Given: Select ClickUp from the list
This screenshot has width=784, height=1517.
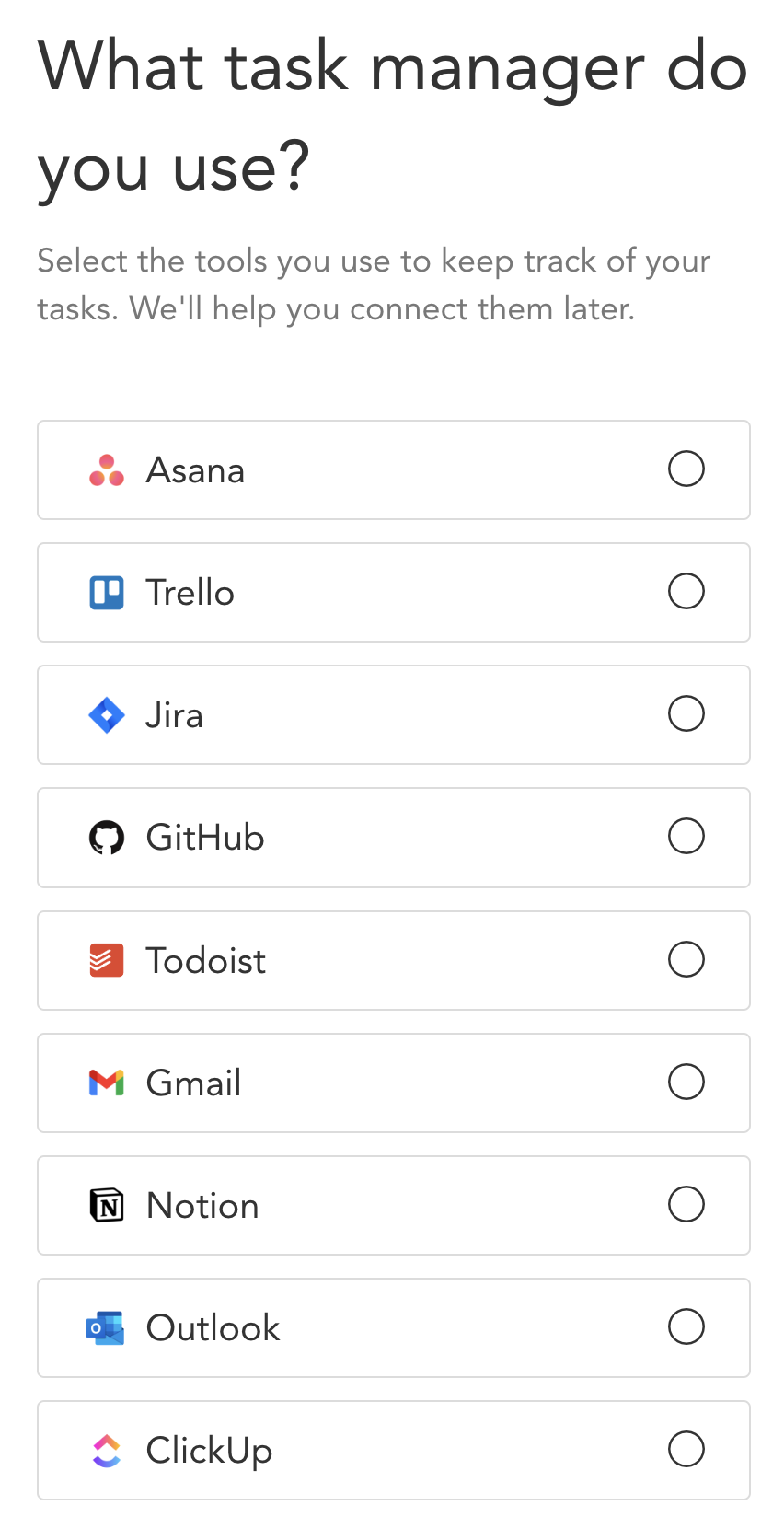Looking at the screenshot, I should 393,1450.
